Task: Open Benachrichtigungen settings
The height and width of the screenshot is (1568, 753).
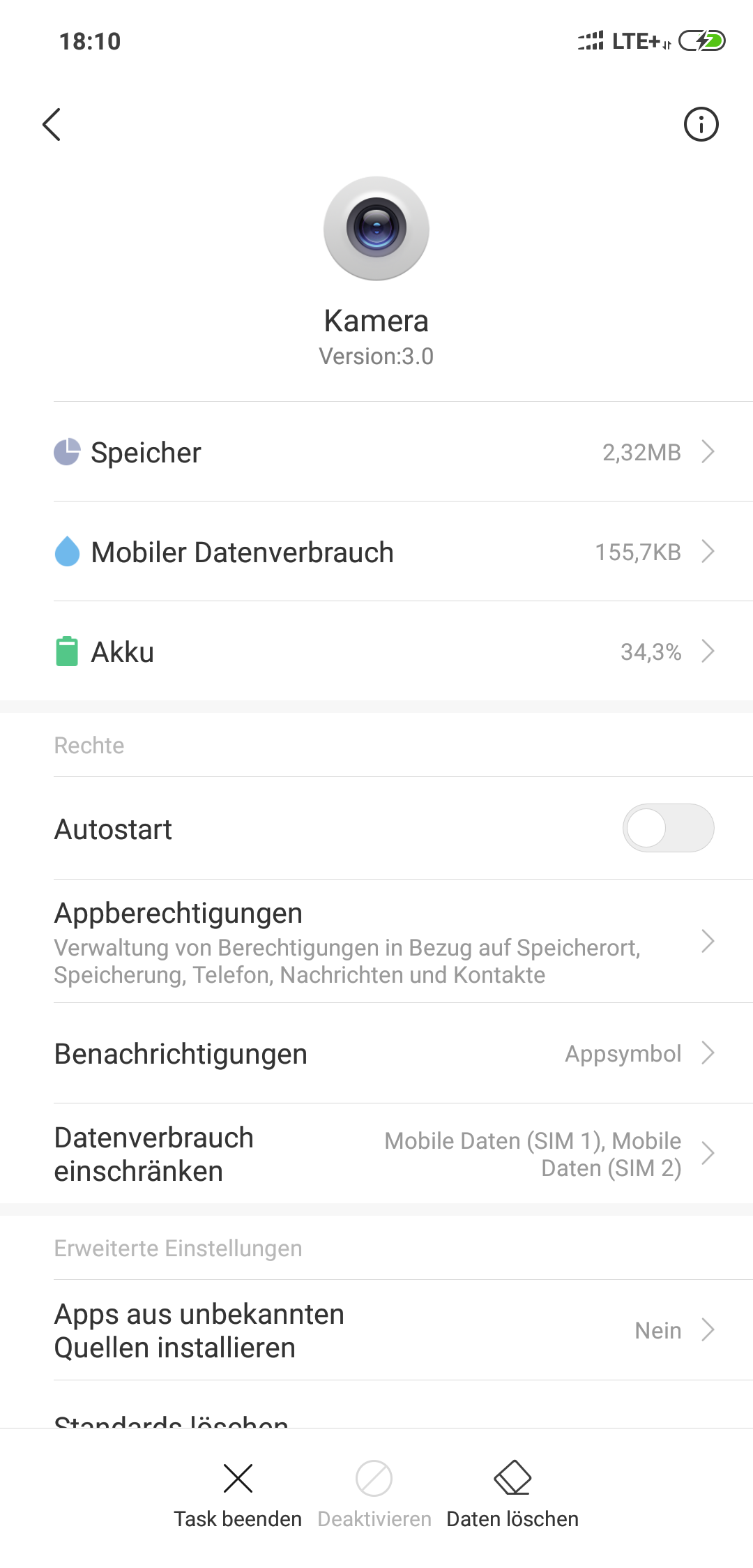Action: point(376,1053)
